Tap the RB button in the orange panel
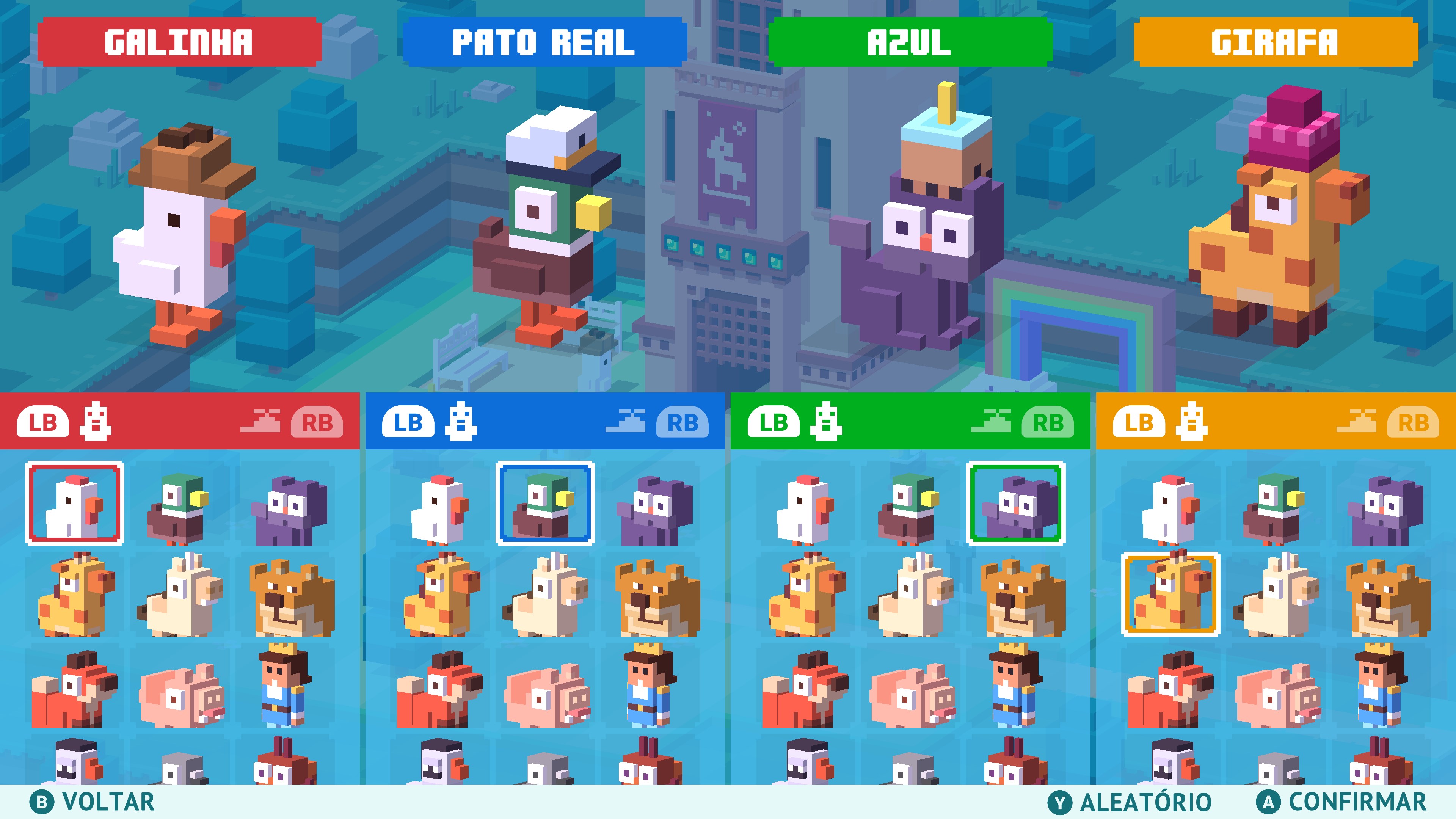The height and width of the screenshot is (819, 1456). coord(1412,422)
